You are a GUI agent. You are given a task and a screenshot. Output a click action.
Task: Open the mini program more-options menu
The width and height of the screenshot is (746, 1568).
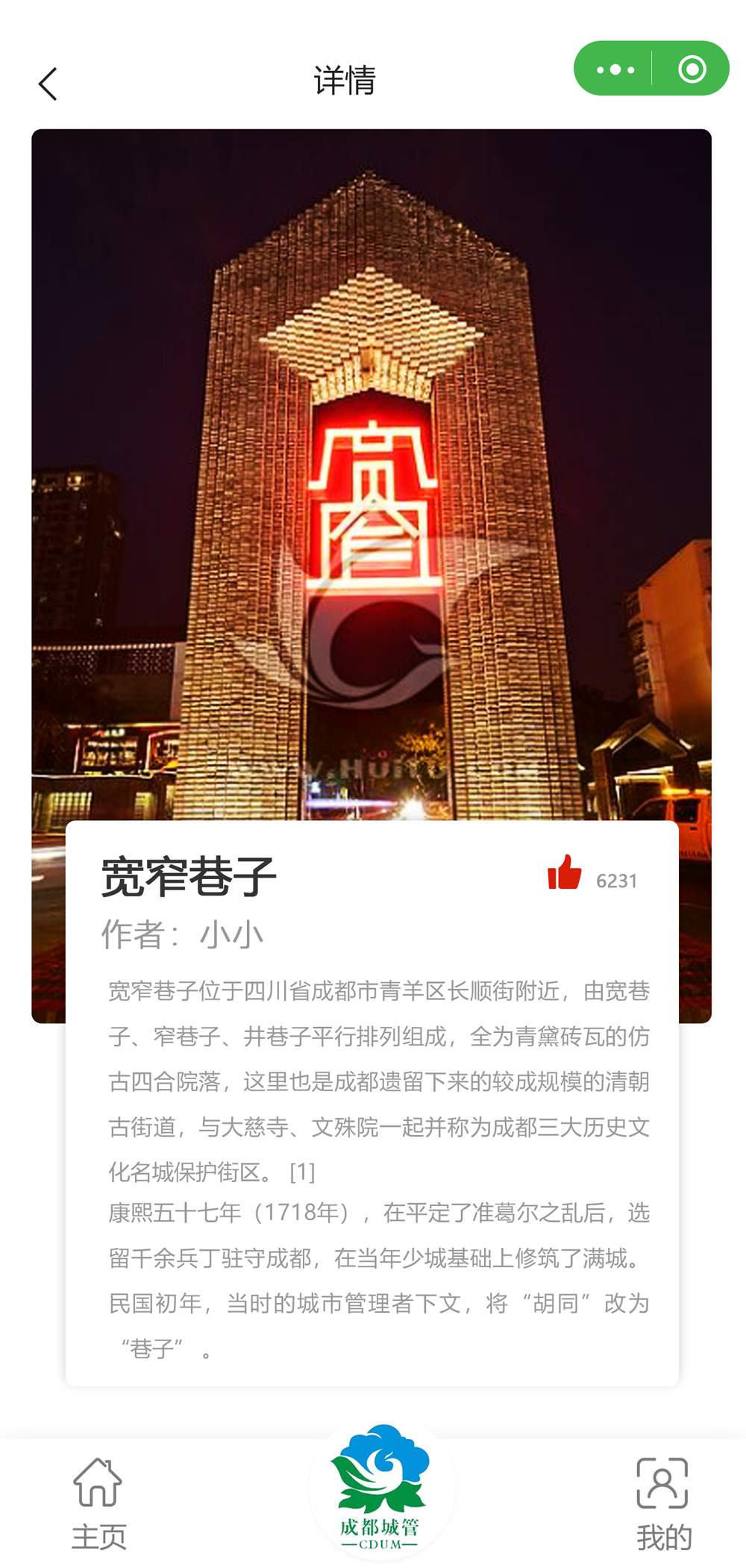click(615, 69)
